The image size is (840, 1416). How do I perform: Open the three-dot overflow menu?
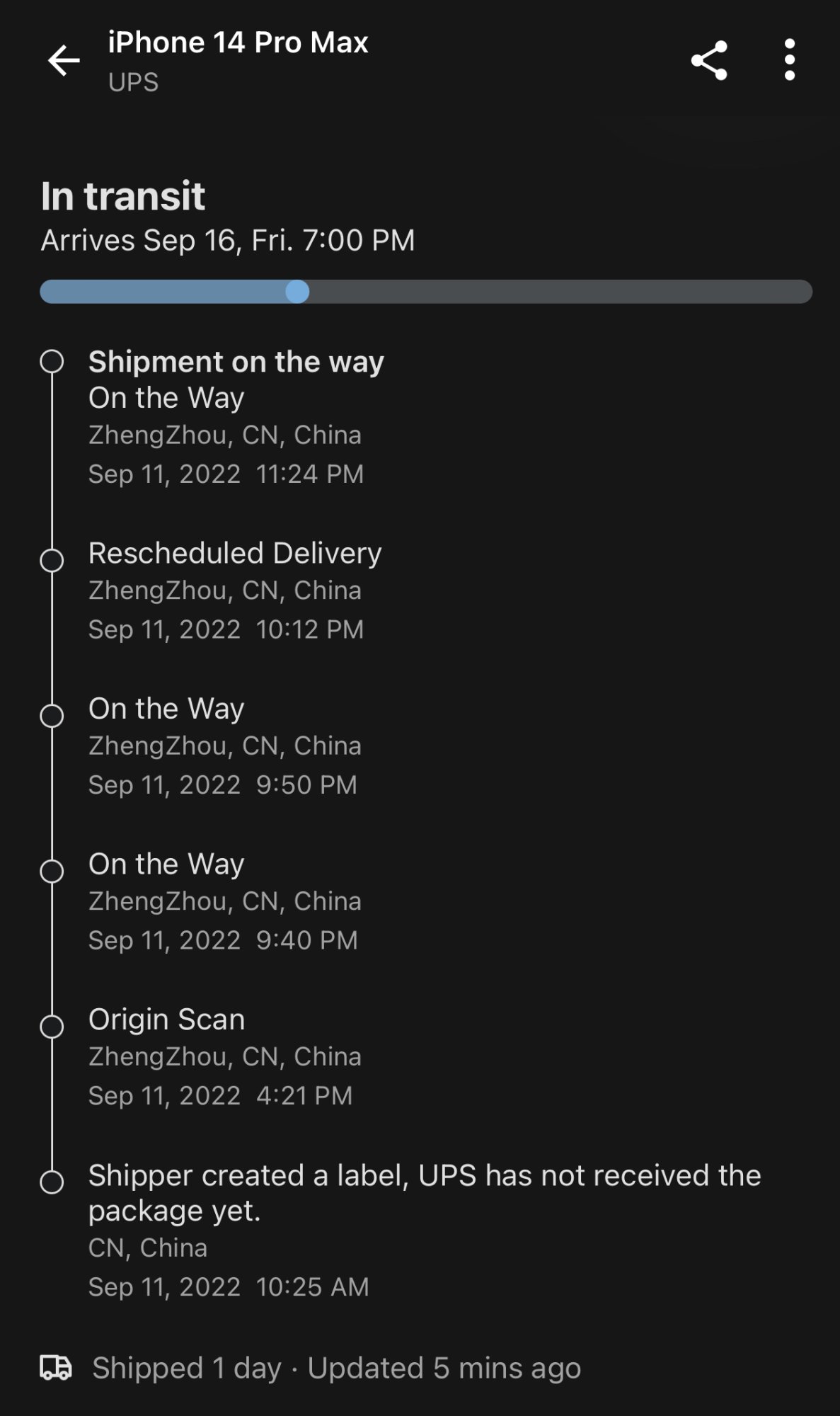pos(790,61)
